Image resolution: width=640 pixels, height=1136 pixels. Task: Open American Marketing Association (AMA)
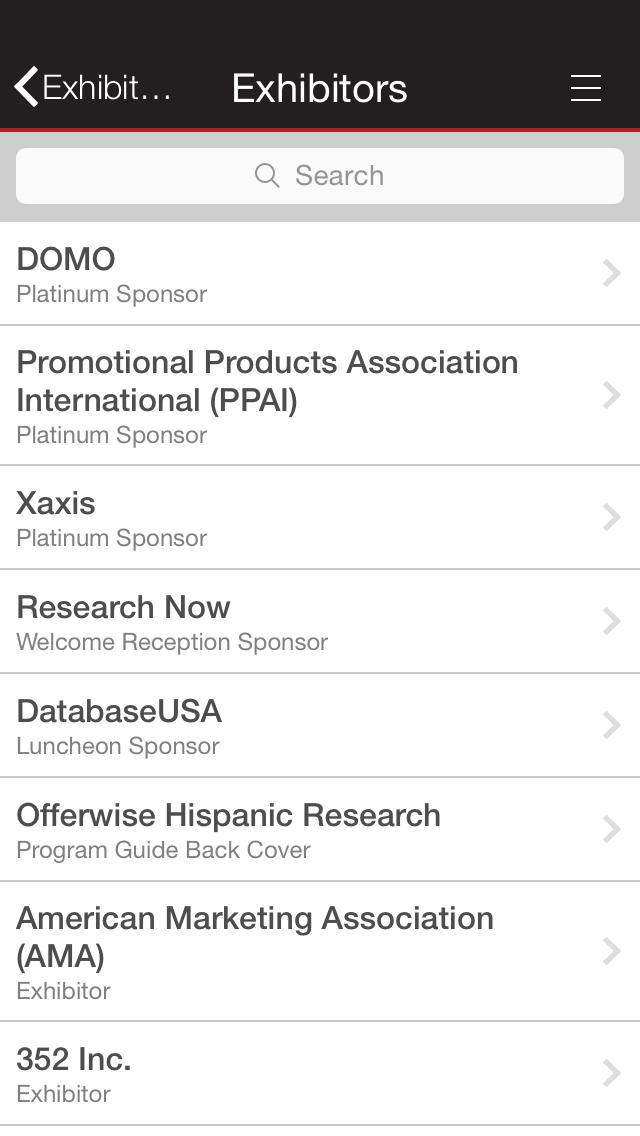pyautogui.click(x=320, y=951)
